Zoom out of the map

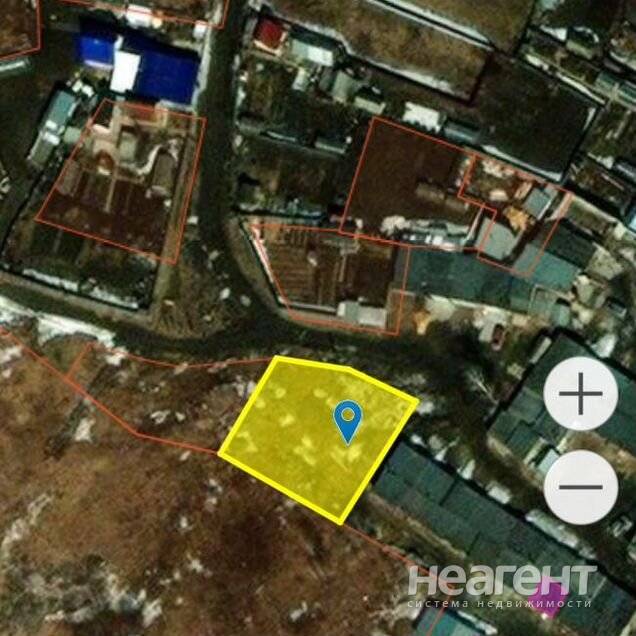[580, 488]
